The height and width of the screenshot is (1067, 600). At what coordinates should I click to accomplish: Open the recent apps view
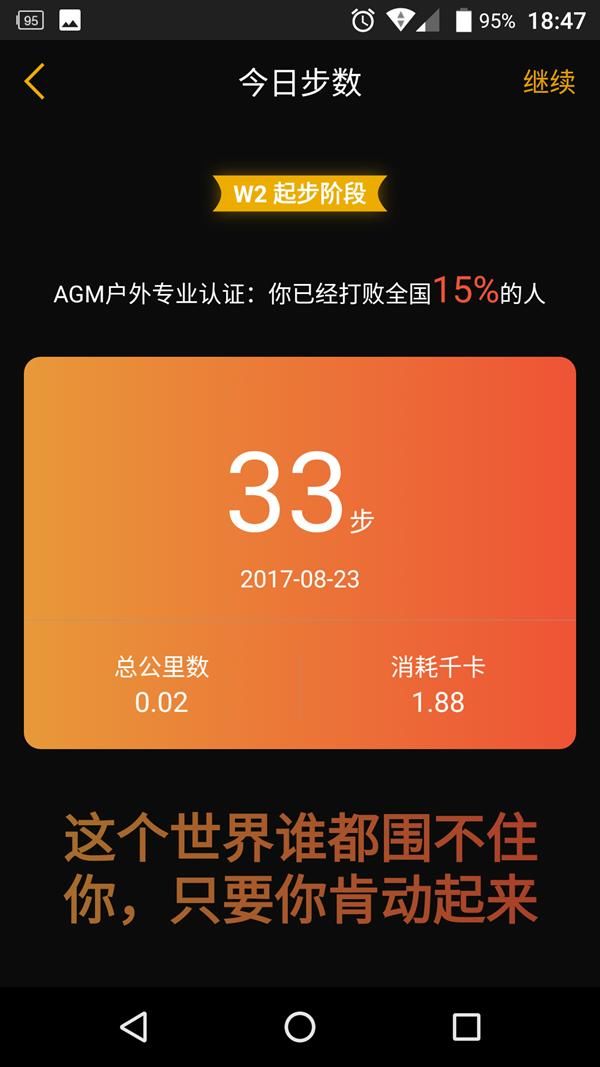(x=466, y=1026)
